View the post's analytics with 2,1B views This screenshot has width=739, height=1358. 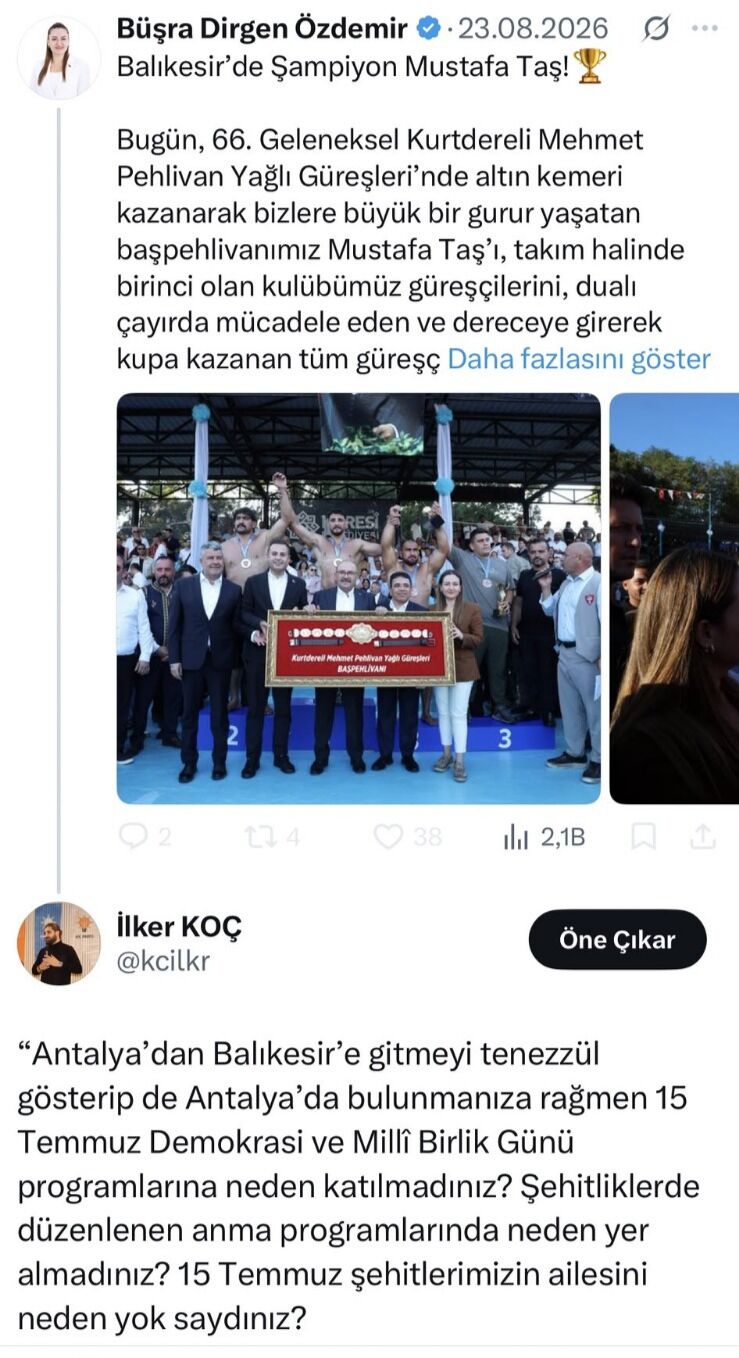(x=544, y=837)
